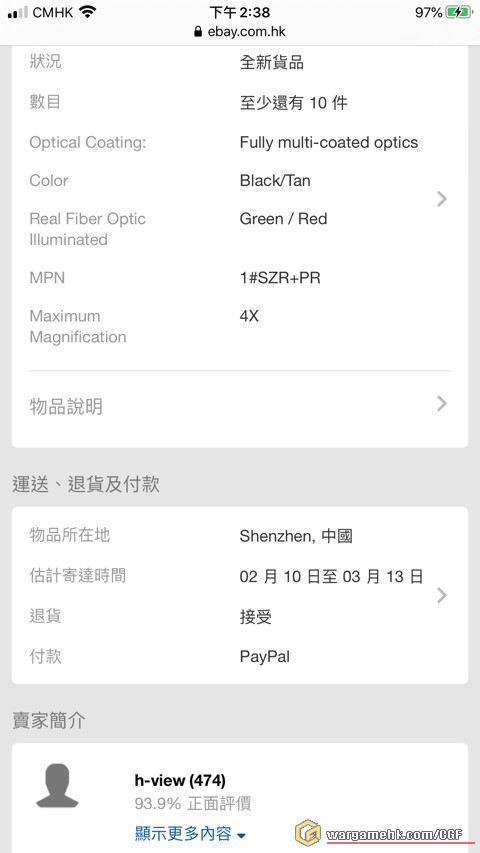
Task: Open shipping, returns and payment details
Action: (442, 595)
